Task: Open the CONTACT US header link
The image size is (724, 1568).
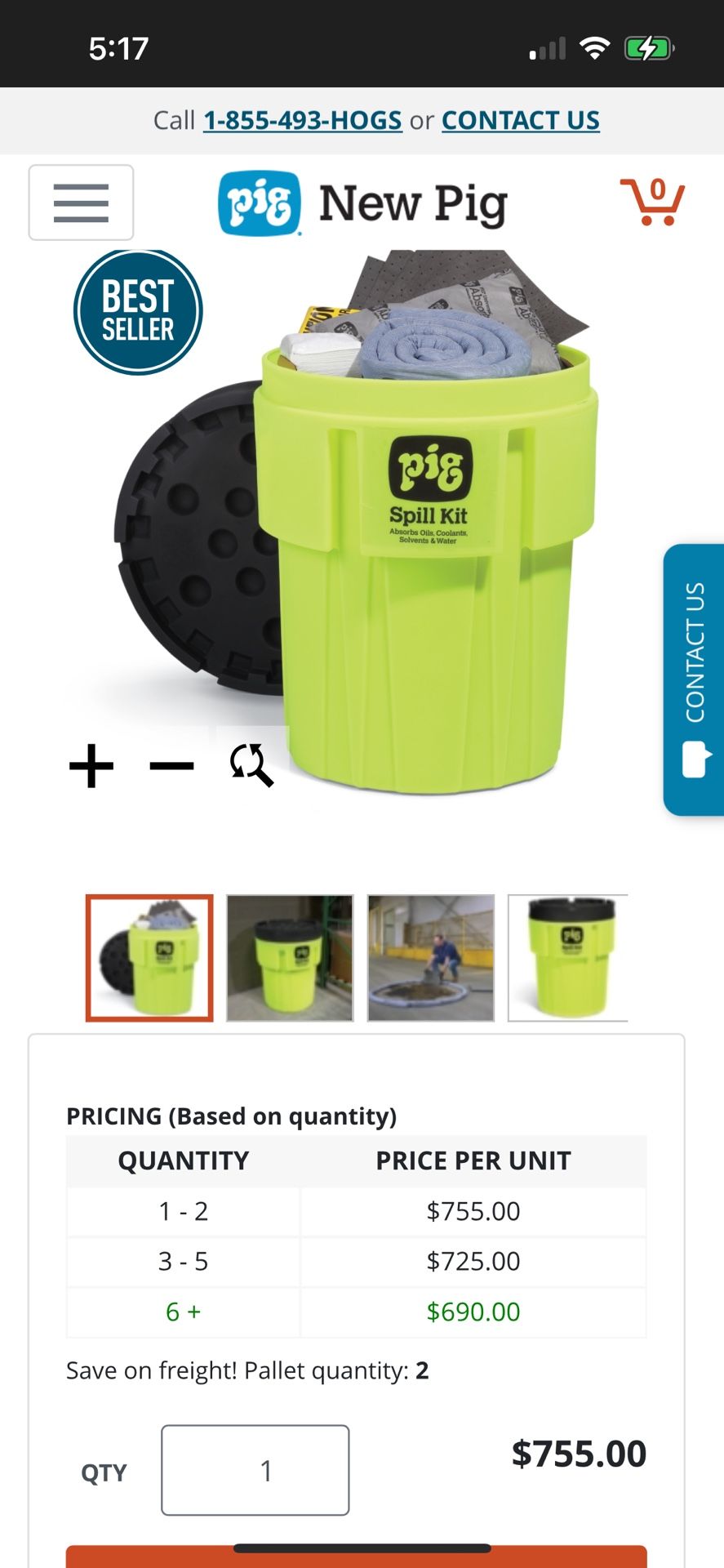Action: pyautogui.click(x=520, y=120)
